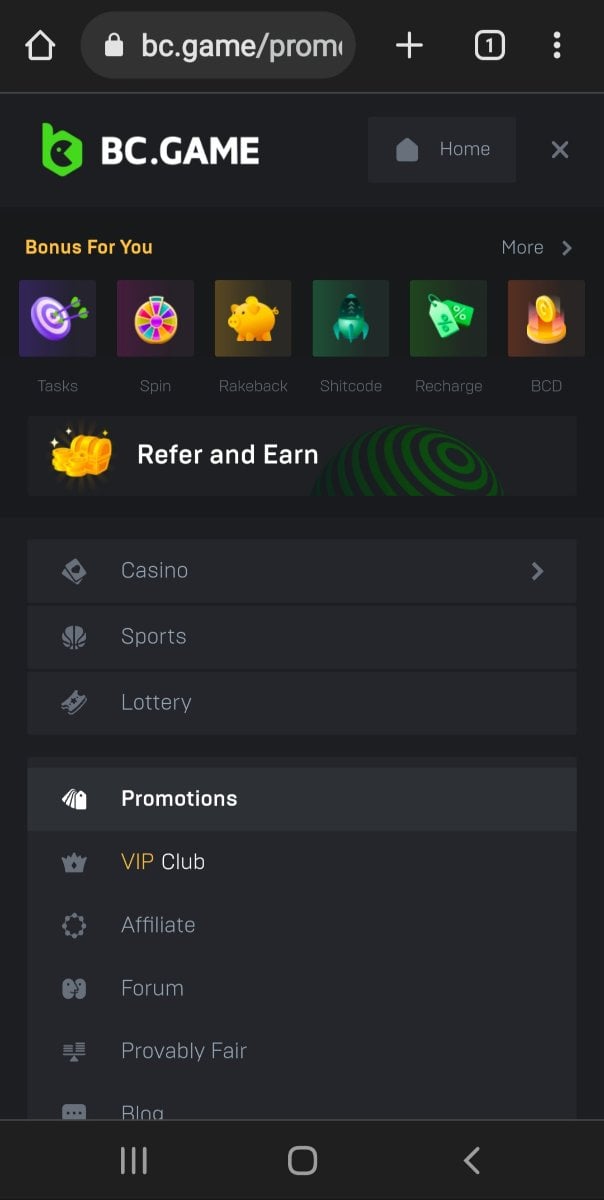Open More bonuses

tap(537, 247)
